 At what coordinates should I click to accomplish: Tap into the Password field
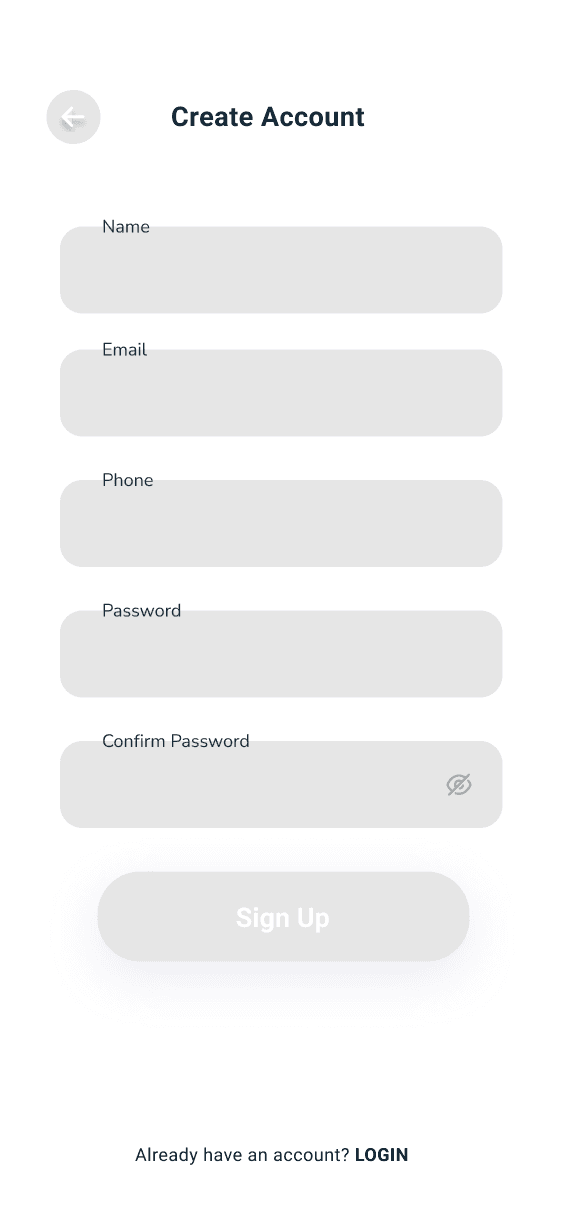(281, 654)
